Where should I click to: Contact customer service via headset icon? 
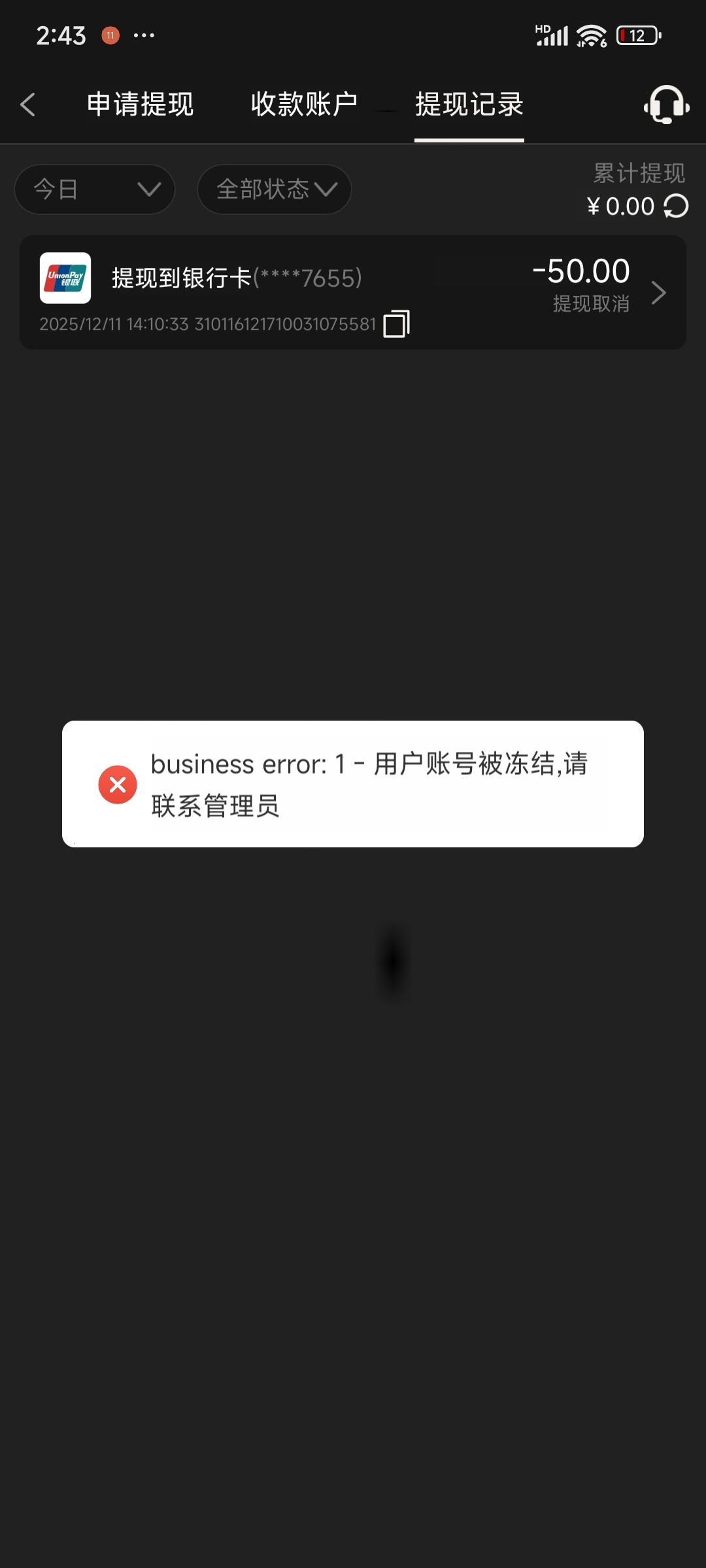click(666, 105)
